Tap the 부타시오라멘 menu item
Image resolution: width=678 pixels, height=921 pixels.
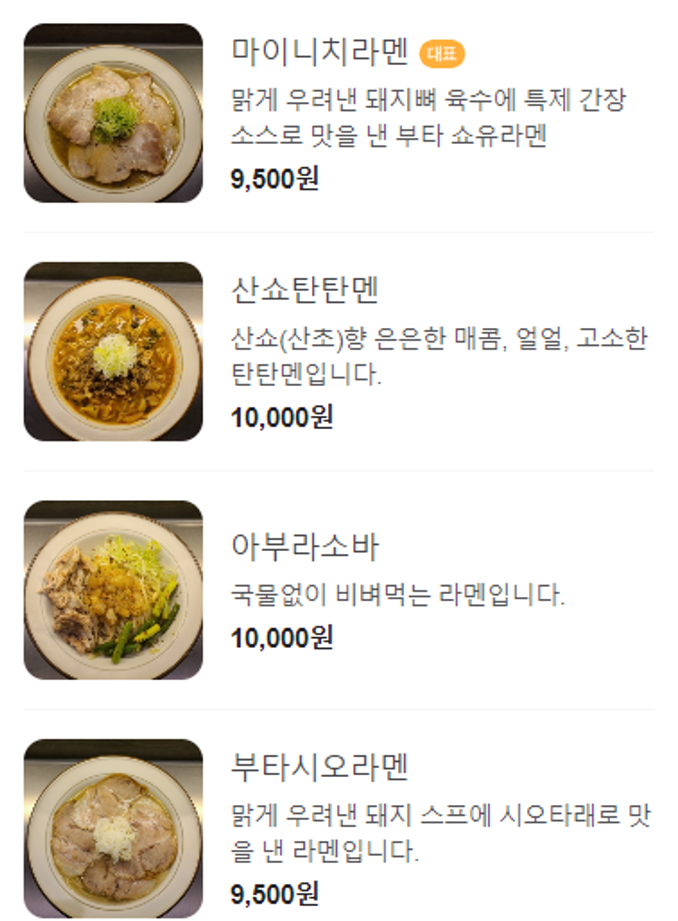click(x=320, y=767)
